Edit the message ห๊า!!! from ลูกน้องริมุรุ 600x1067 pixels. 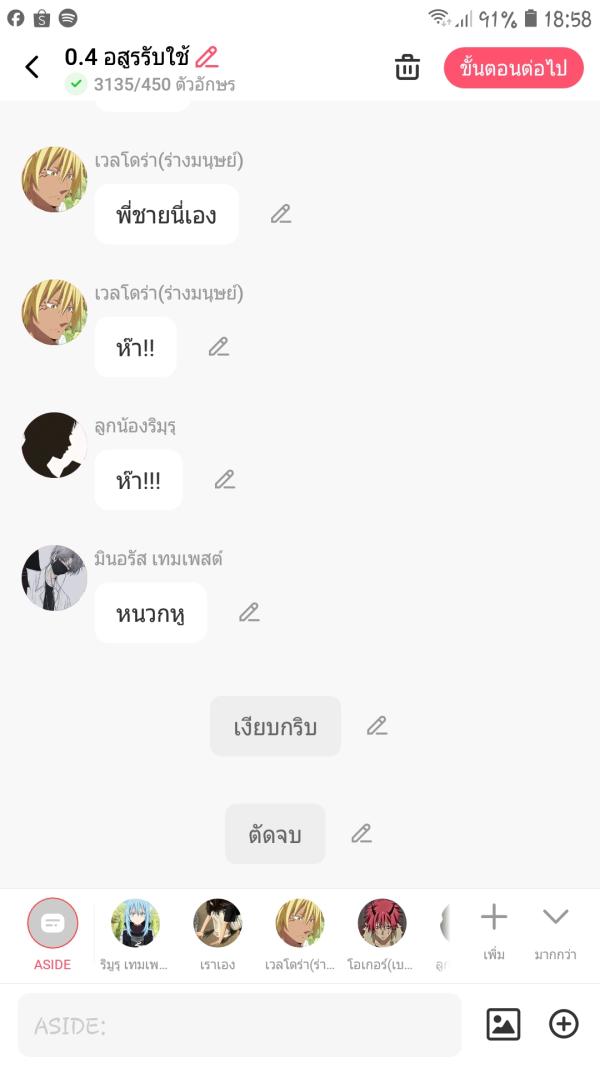coord(225,480)
